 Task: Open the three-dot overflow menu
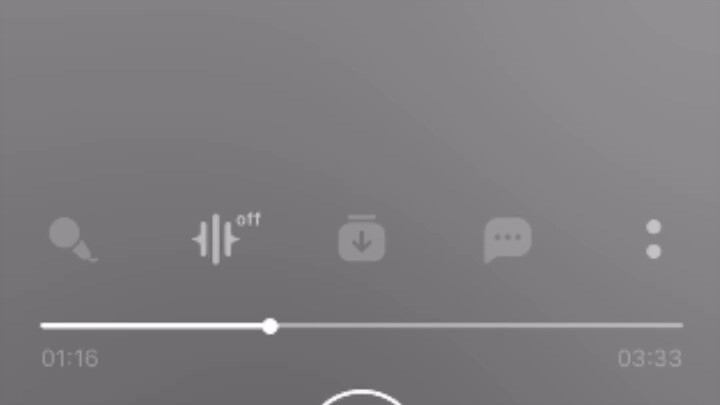[x=653, y=240]
